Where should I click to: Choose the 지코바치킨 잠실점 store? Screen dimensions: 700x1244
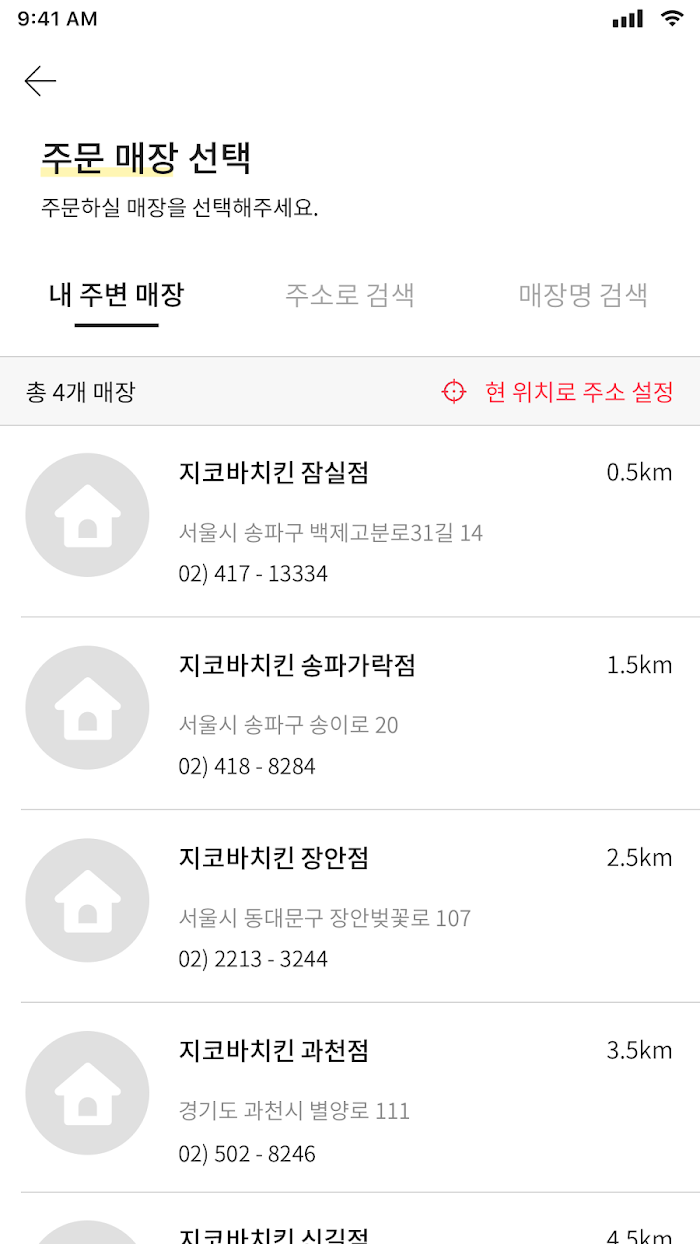pos(350,522)
